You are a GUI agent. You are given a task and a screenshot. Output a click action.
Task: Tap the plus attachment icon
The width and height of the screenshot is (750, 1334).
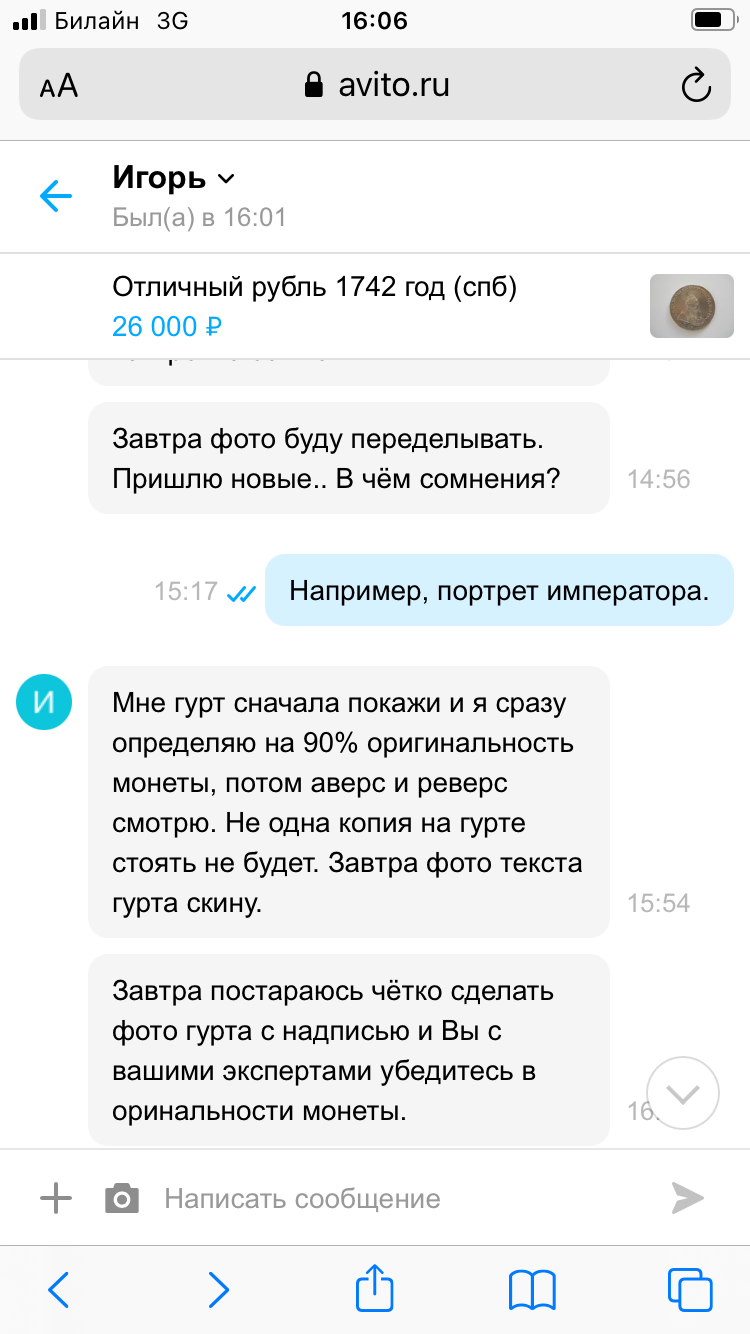56,1198
